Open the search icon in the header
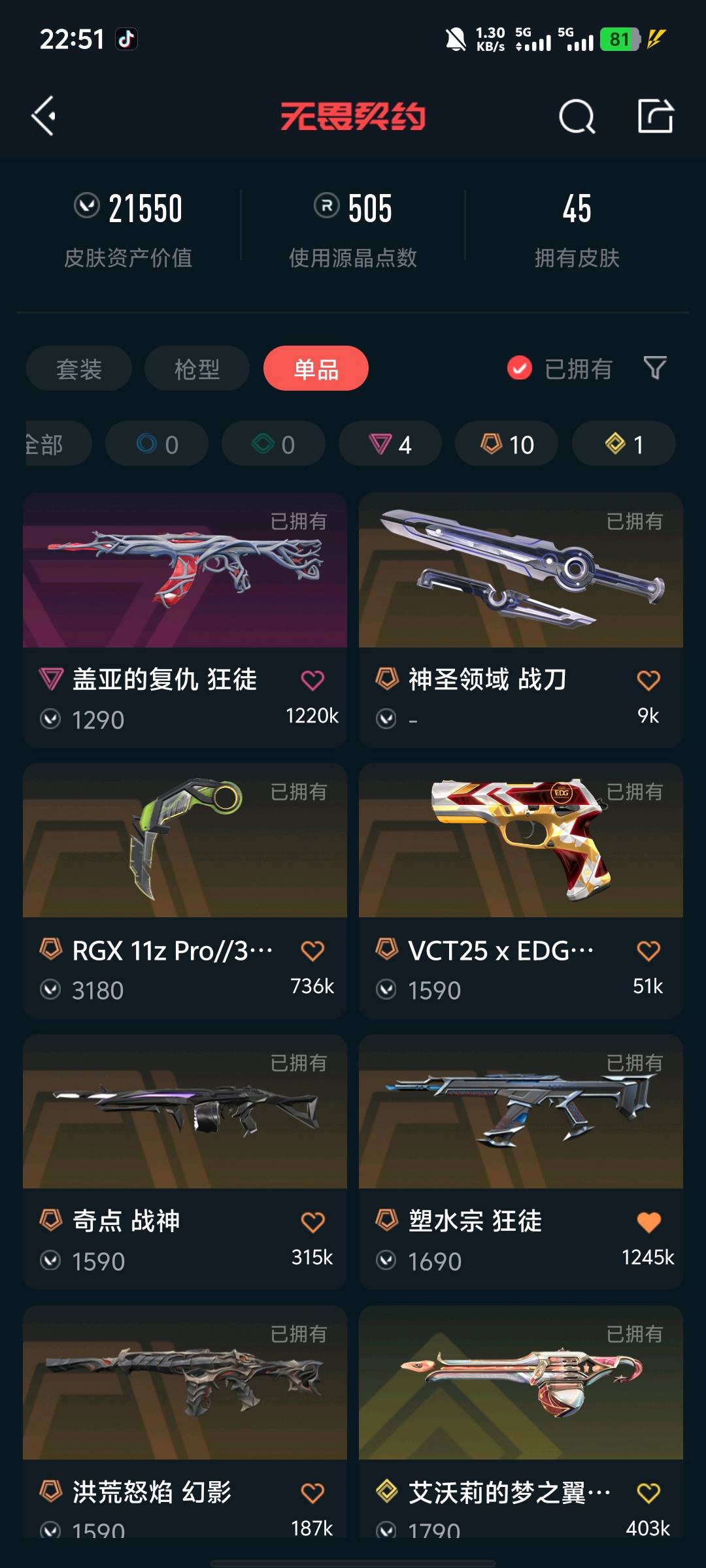This screenshot has width=706, height=1568. tap(577, 117)
